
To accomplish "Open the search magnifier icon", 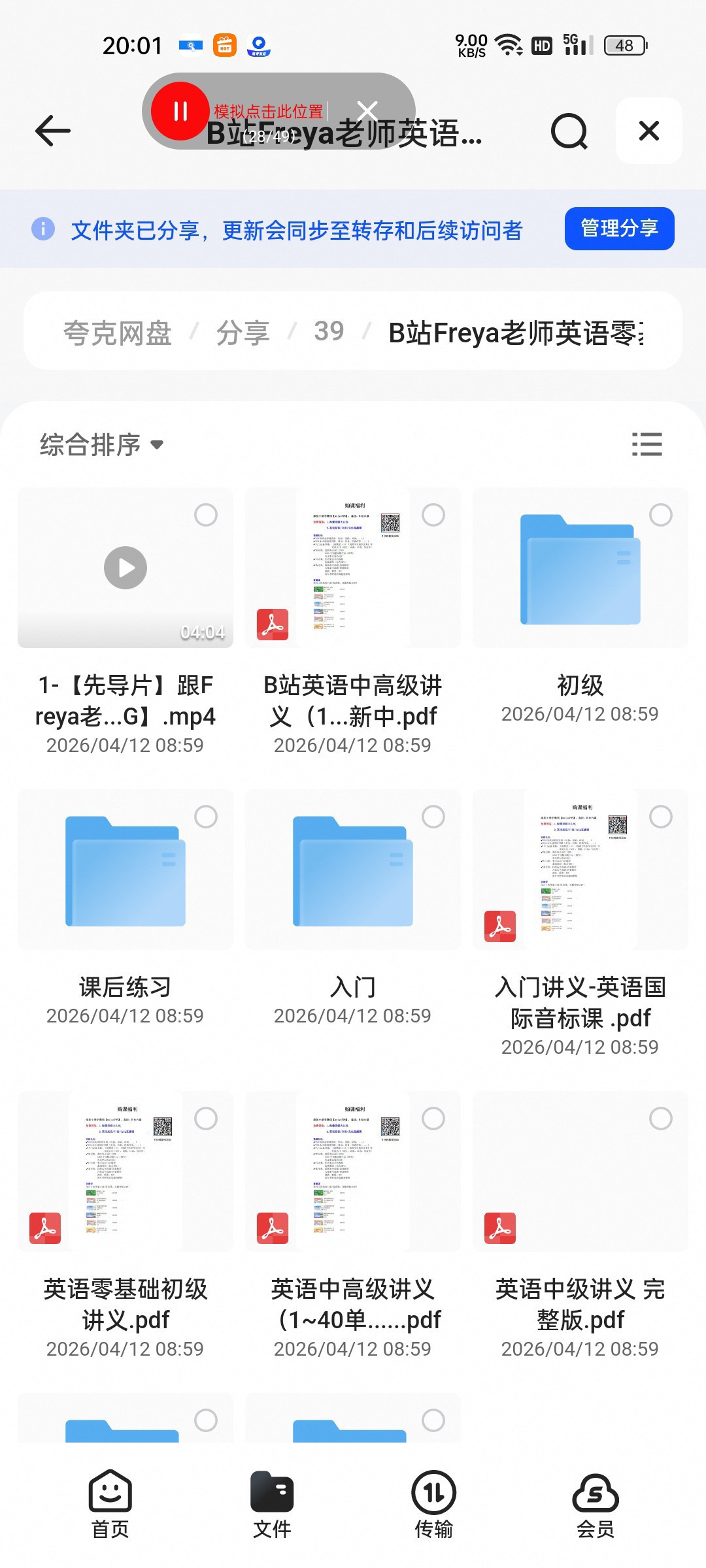I will tap(569, 131).
